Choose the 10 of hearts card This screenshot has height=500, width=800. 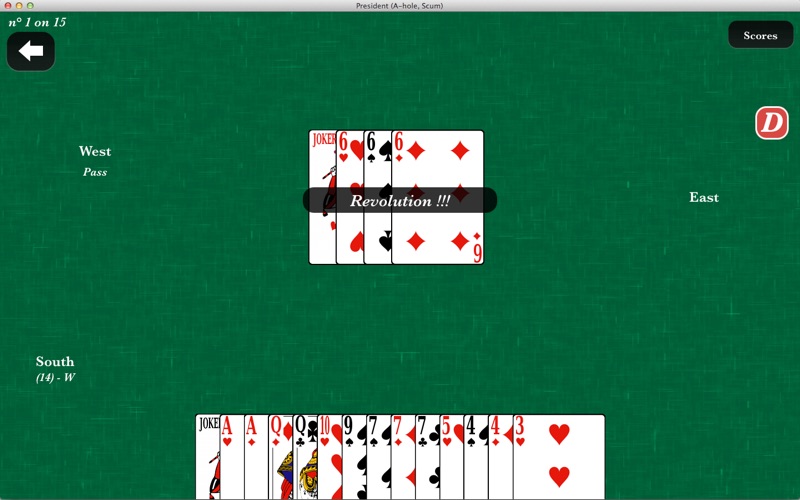(330, 455)
